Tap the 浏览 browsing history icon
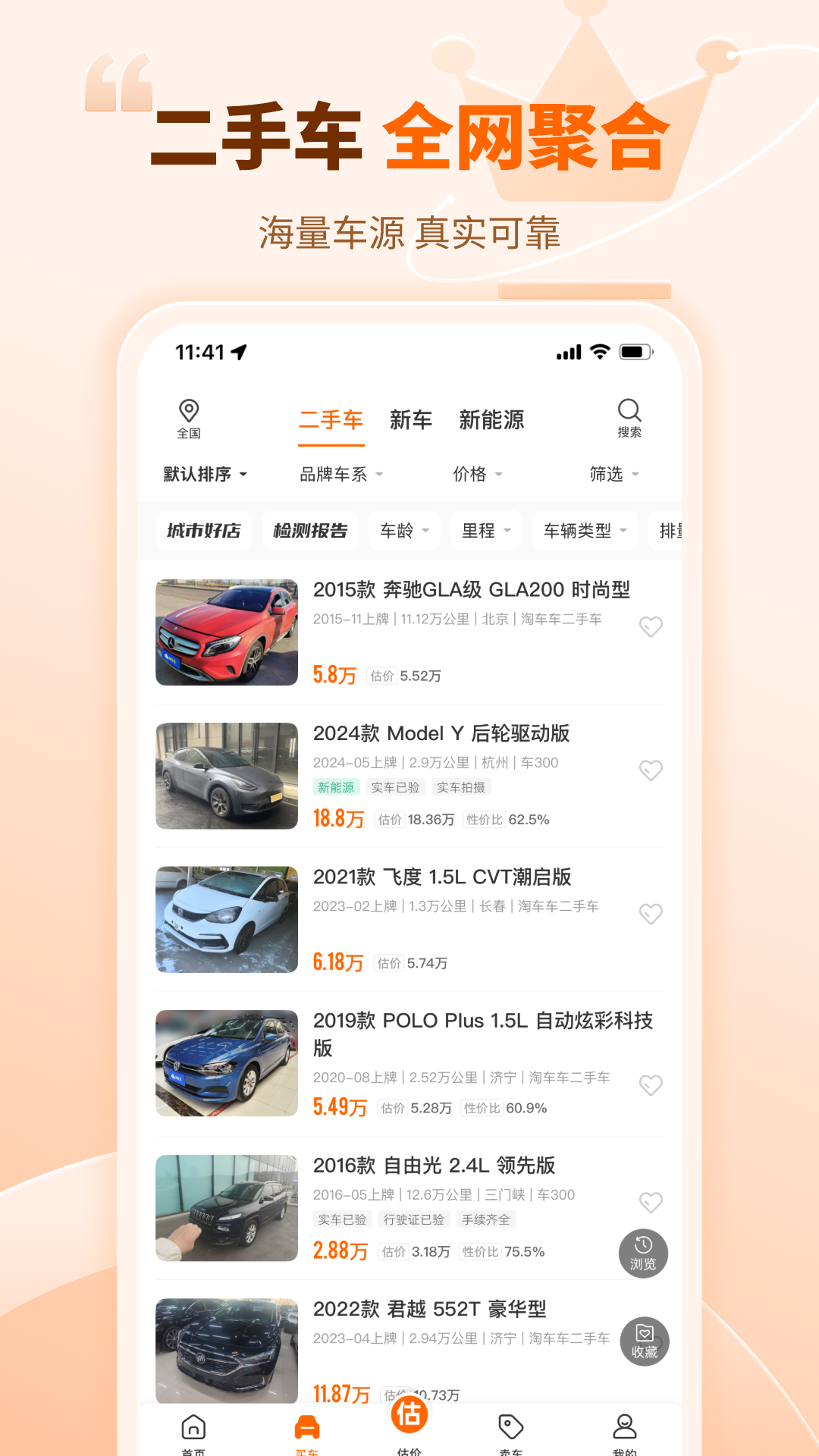This screenshot has height=1456, width=819. (x=642, y=1254)
